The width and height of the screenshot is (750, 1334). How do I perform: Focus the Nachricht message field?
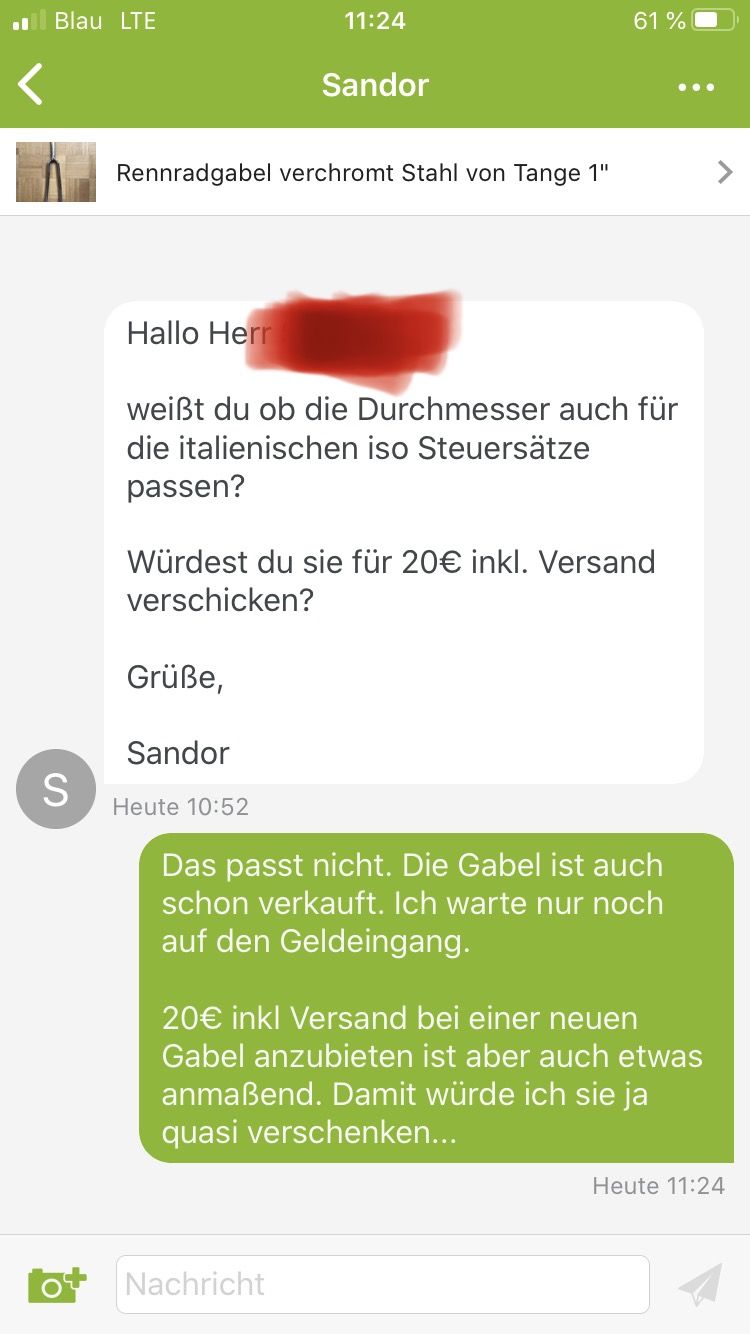(382, 1284)
